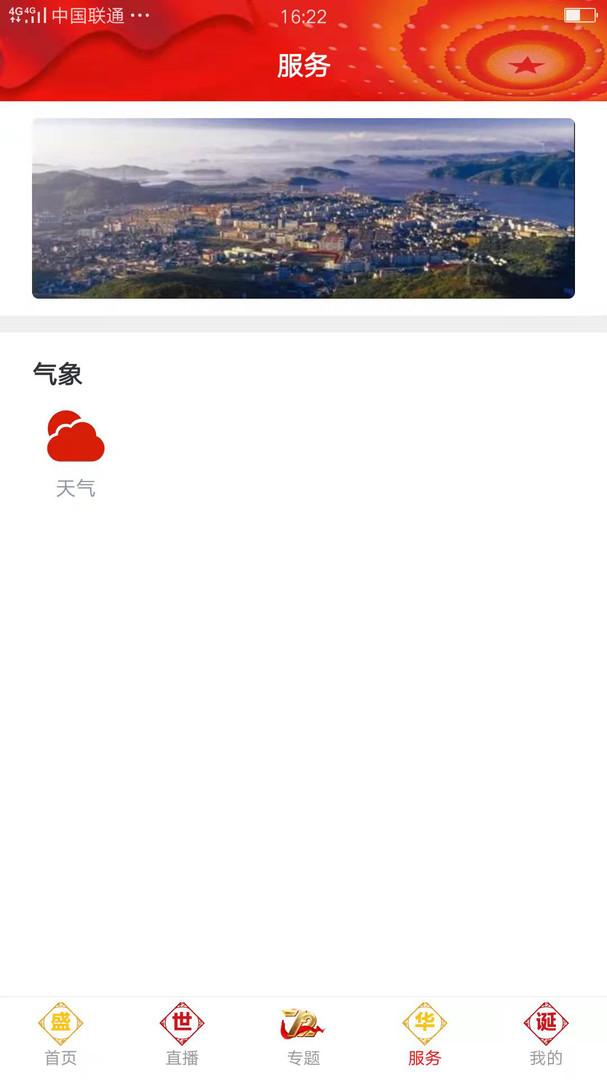Go to the 直播 tab

[x=182, y=1036]
